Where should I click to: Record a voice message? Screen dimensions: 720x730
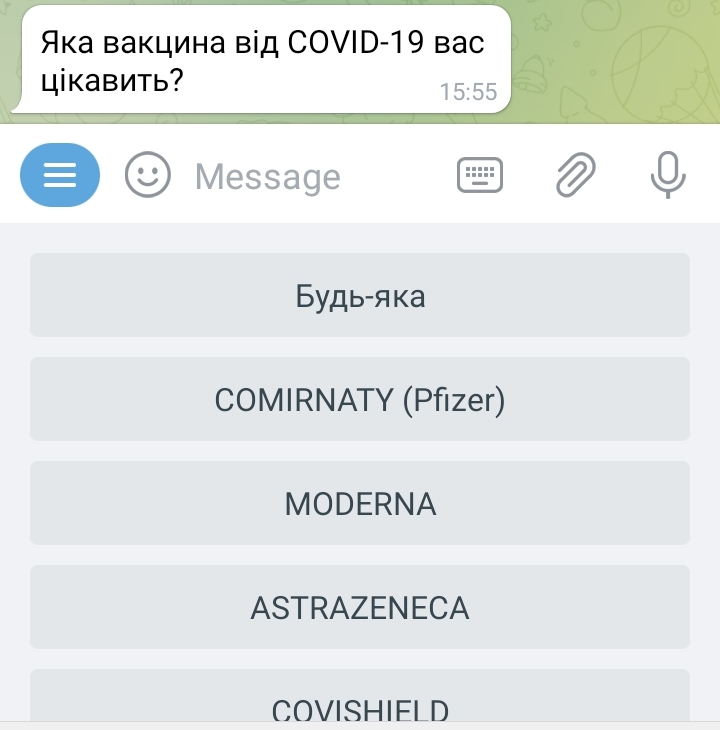coord(667,176)
